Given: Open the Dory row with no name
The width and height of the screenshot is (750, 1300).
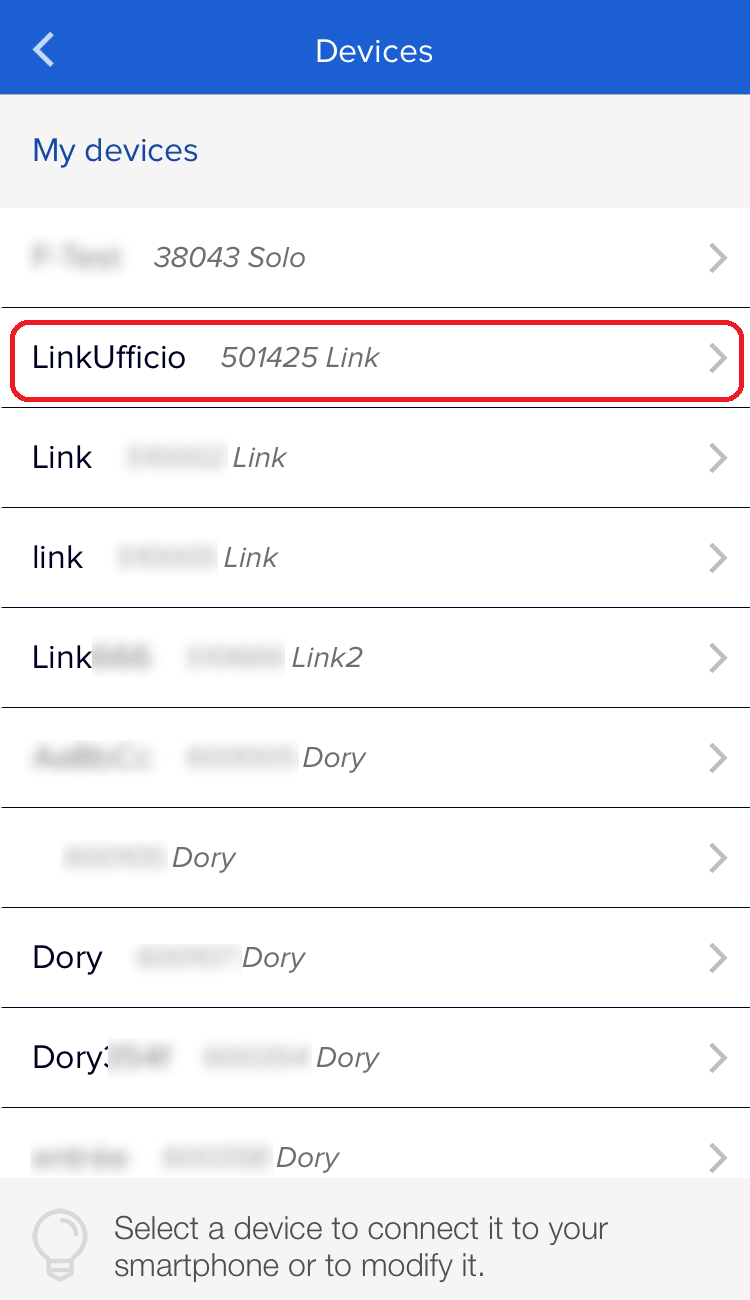Looking at the screenshot, I should [375, 858].
